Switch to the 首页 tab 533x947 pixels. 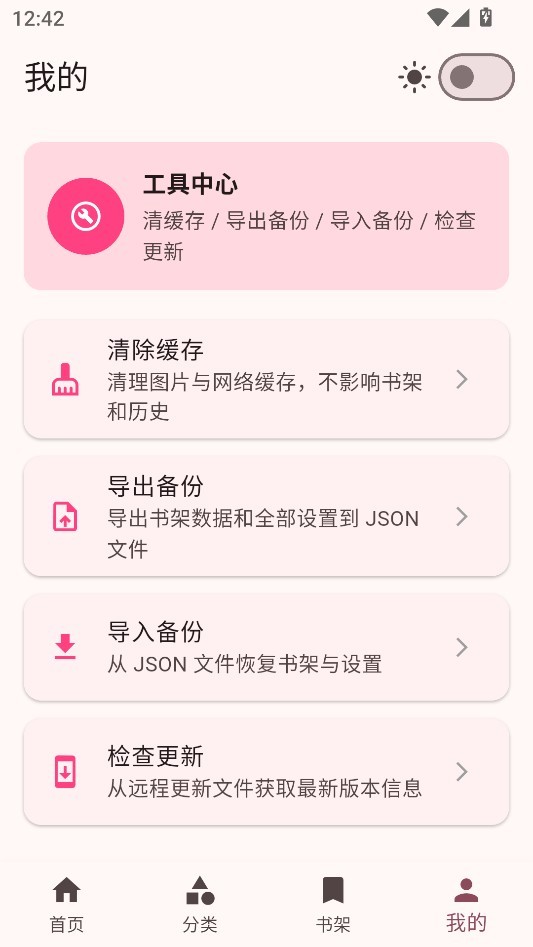(66, 904)
